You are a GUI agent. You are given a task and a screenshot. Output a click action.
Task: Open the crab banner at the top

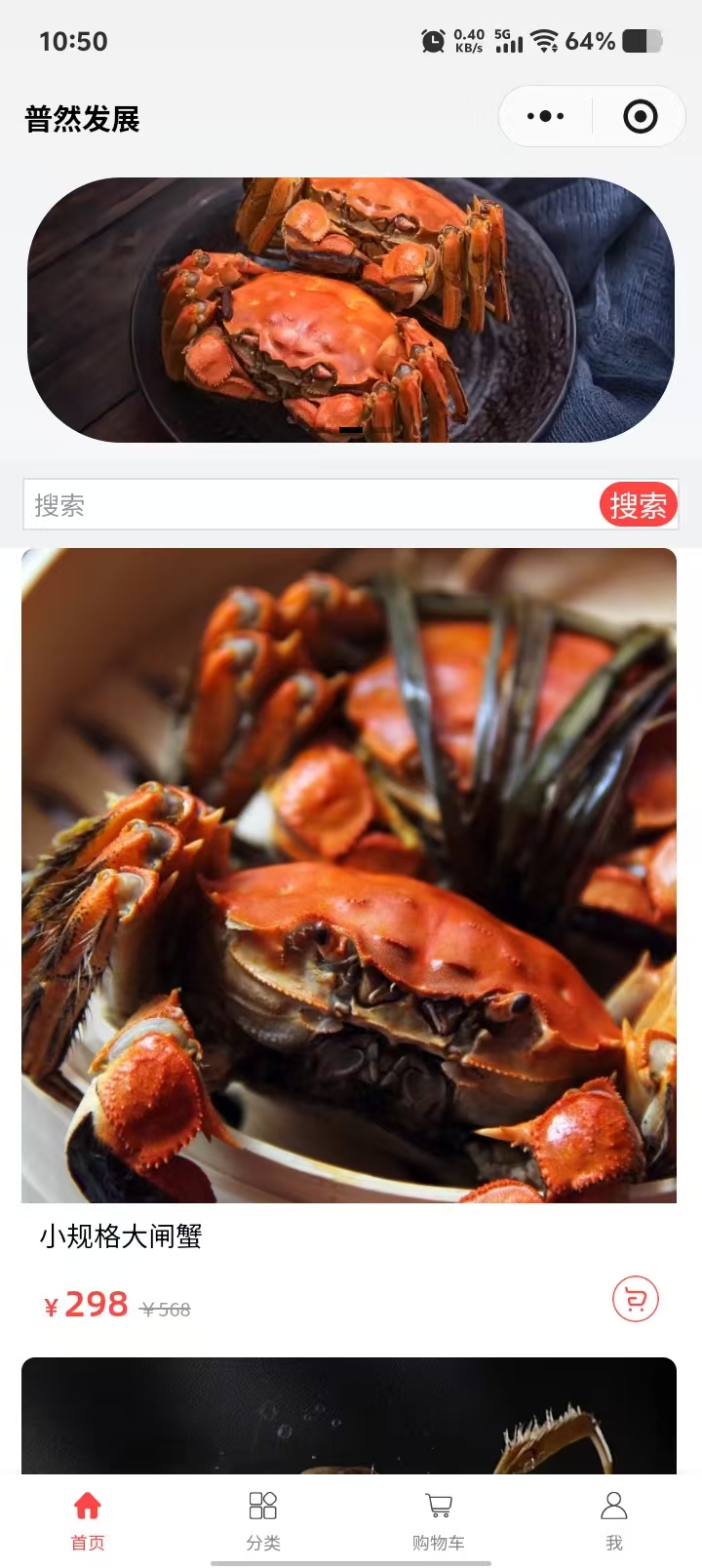[x=351, y=309]
